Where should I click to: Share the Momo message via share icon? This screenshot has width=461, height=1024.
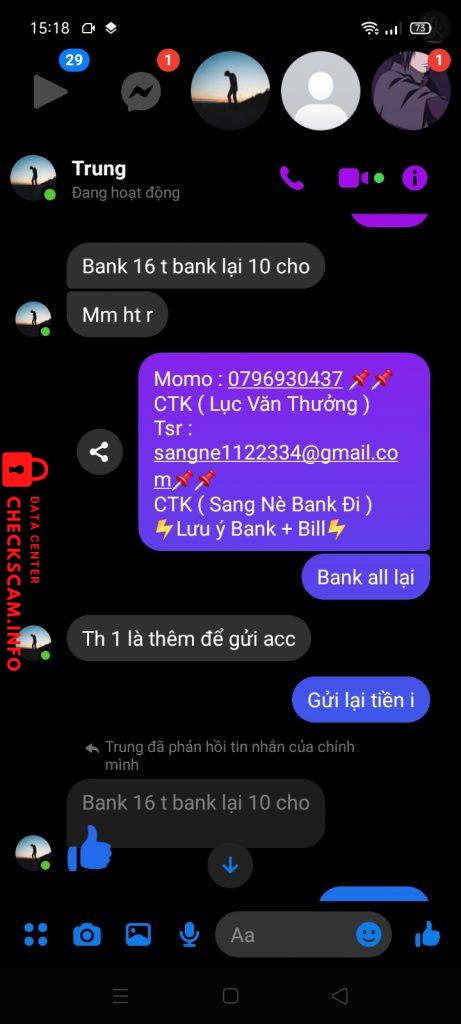tap(100, 451)
